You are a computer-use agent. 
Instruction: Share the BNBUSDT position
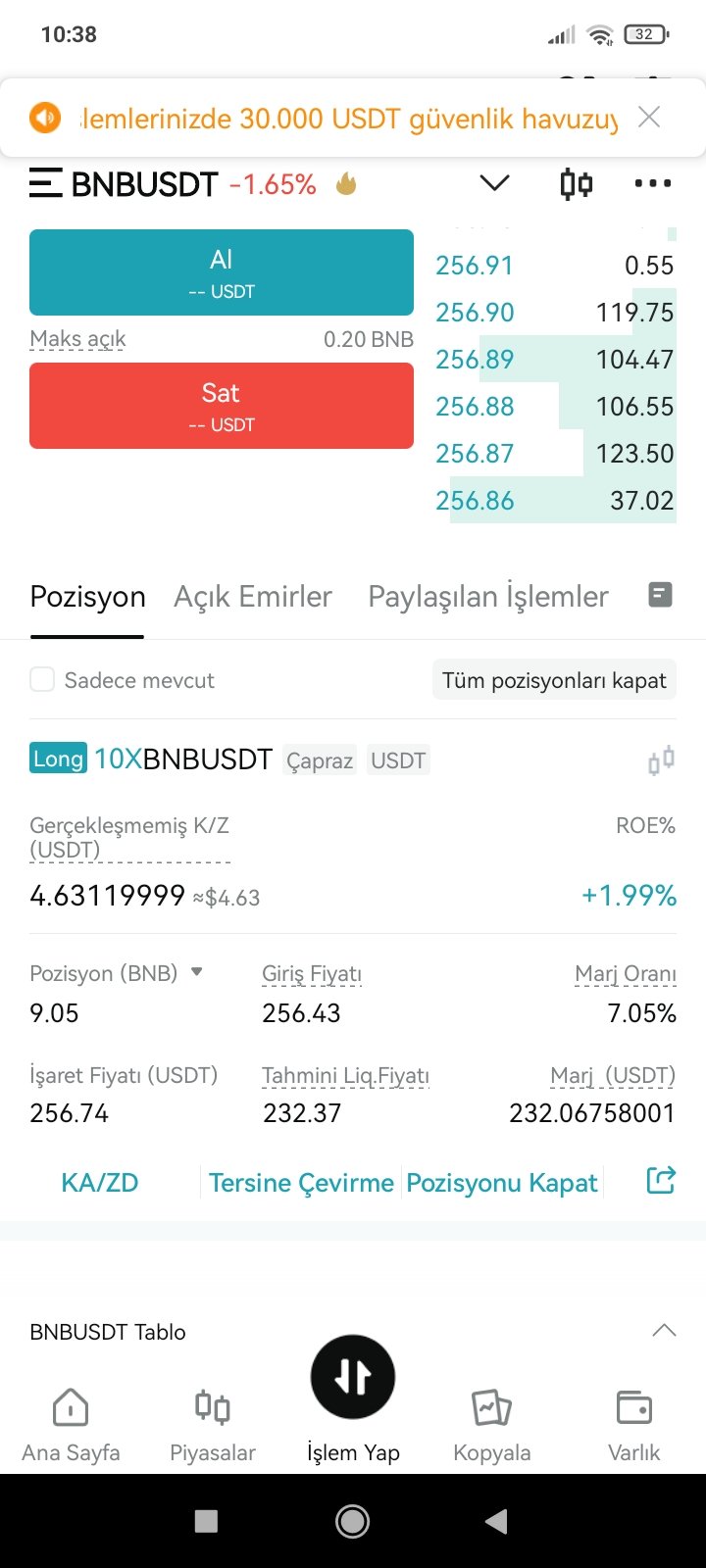point(661,1180)
